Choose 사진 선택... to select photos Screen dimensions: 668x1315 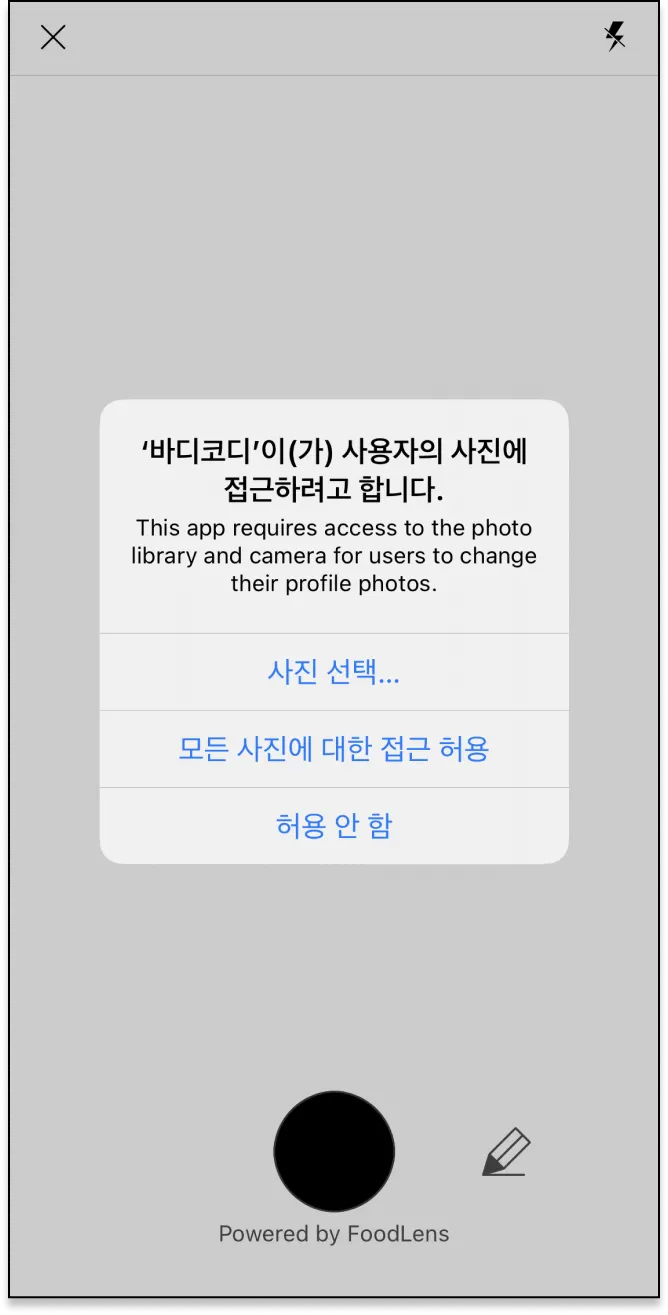click(x=334, y=673)
